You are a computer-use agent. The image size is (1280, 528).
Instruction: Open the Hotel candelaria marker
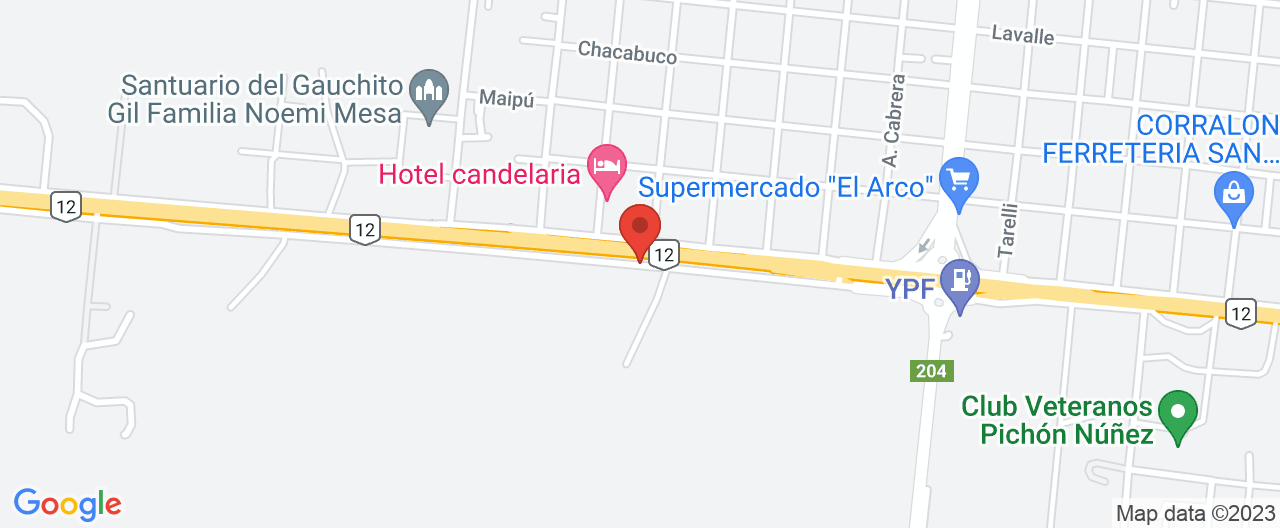pyautogui.click(x=607, y=167)
